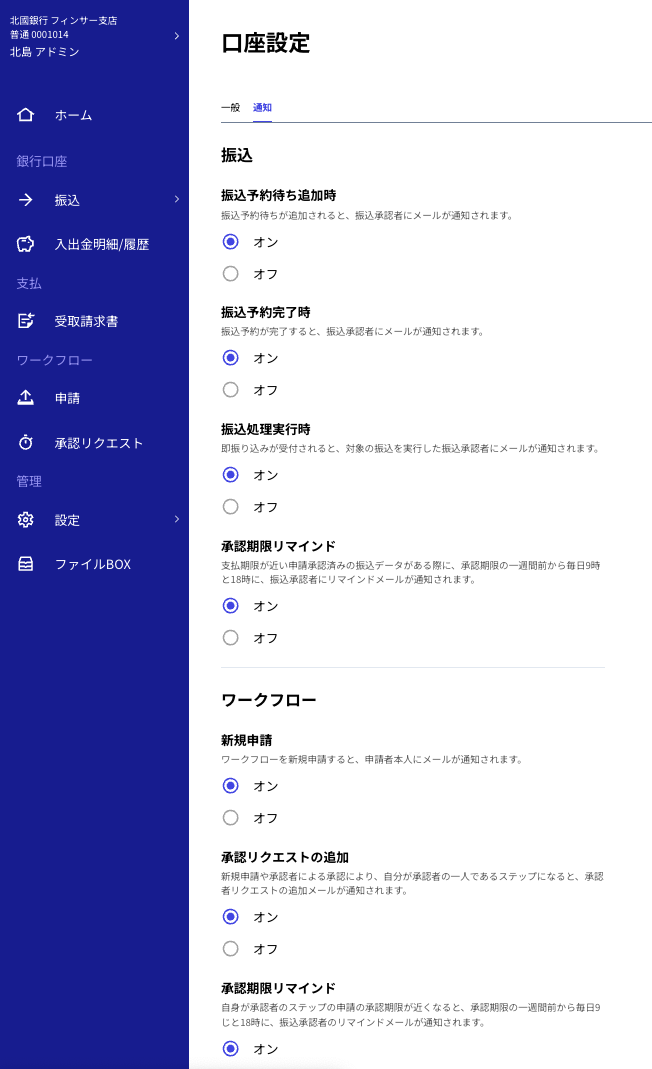Open 入出金明細/履歴
Image resolution: width=652 pixels, height=1069 pixels.
(100, 244)
